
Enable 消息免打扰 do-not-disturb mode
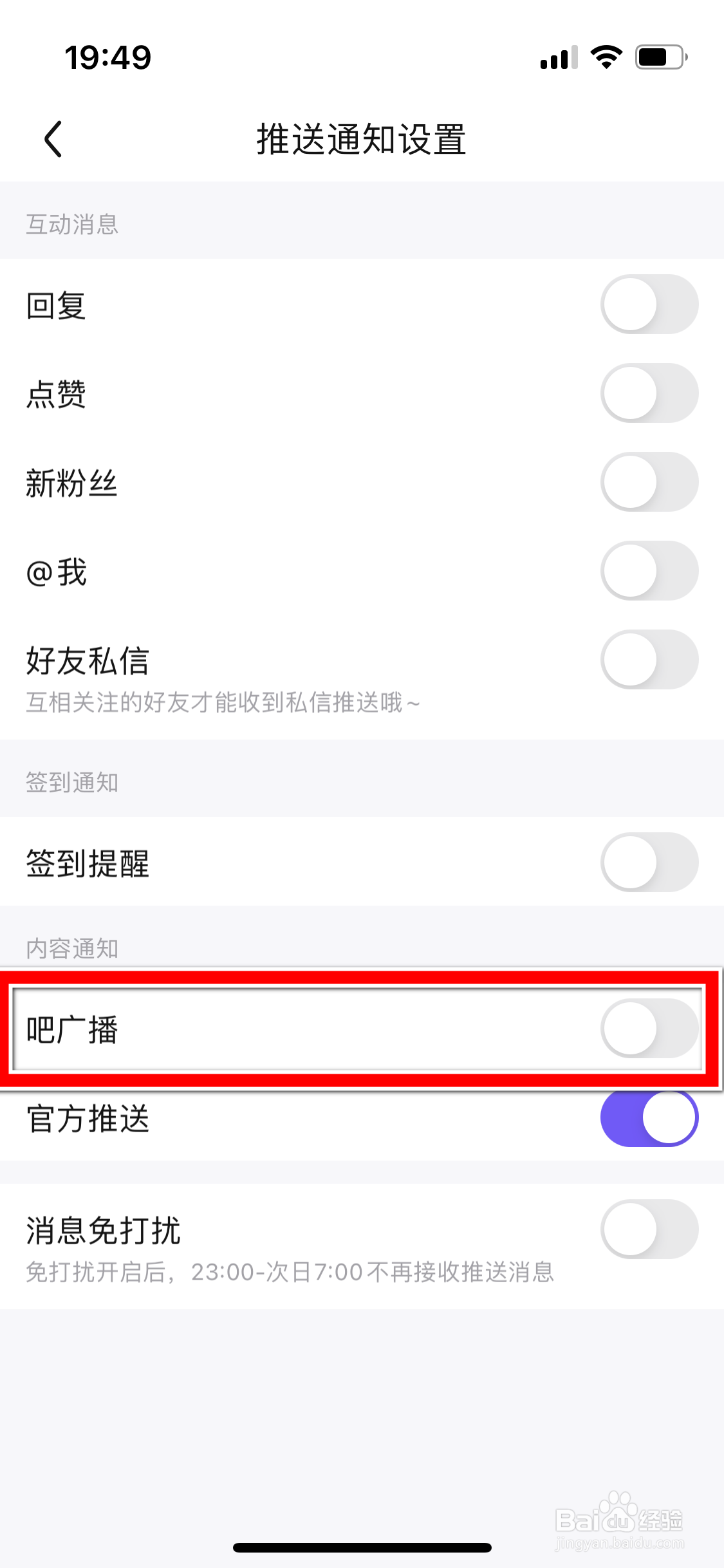point(649,1228)
